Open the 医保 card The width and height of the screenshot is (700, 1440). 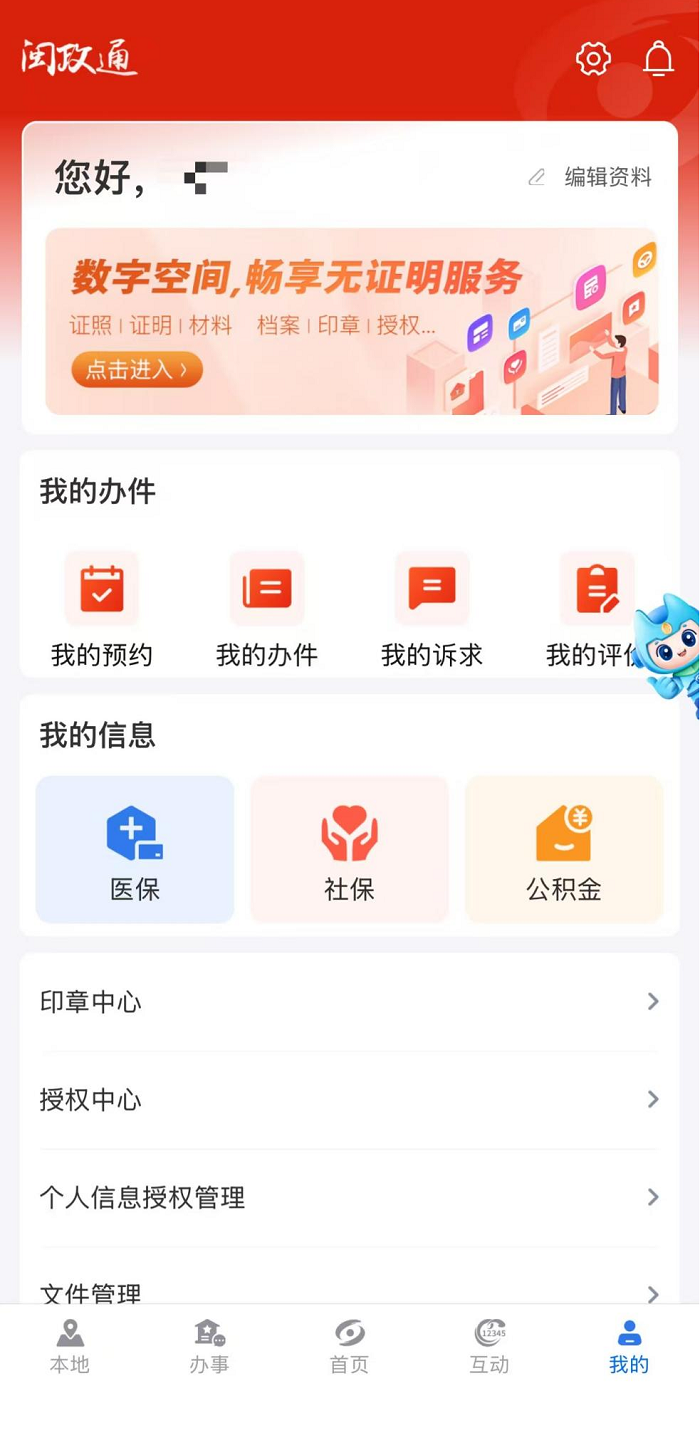click(x=135, y=850)
